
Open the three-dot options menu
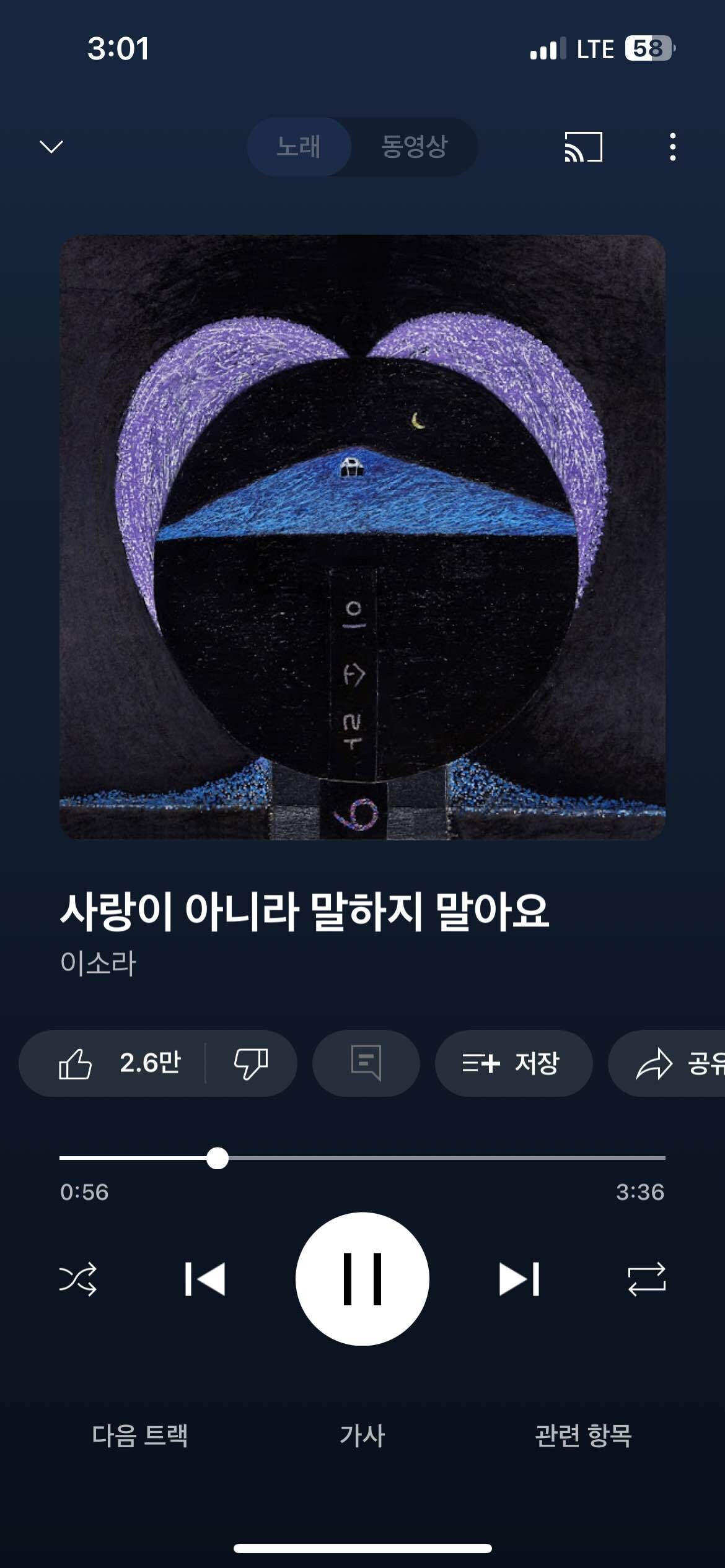pos(673,147)
